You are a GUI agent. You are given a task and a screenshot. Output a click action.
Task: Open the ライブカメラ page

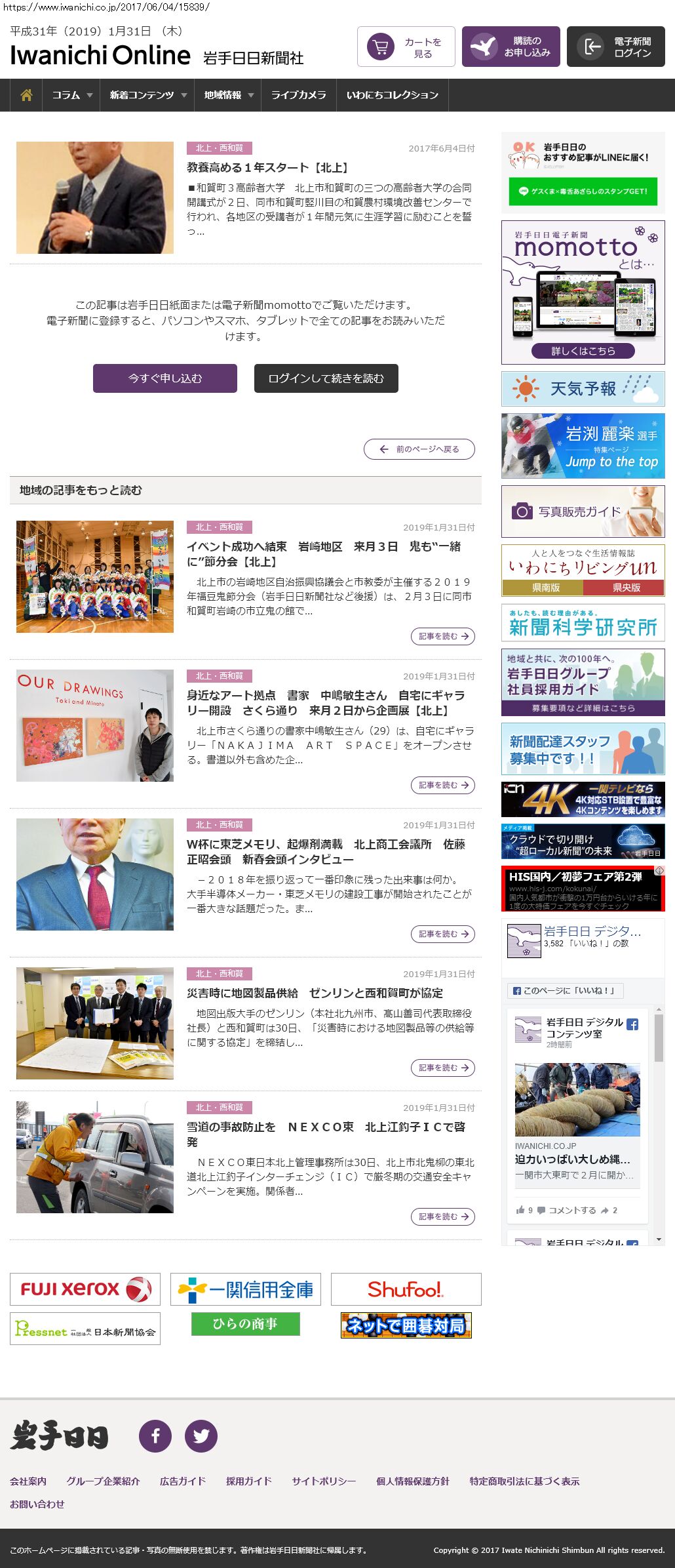pos(298,95)
